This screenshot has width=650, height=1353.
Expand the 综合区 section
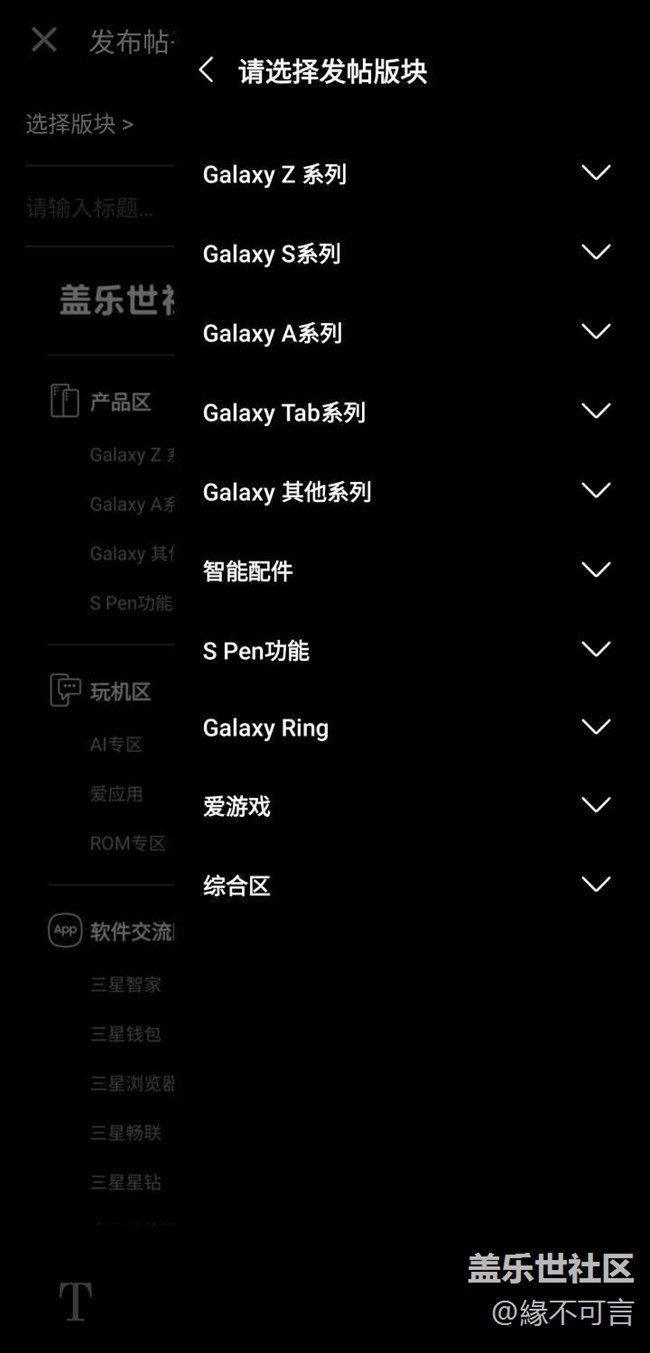tap(596, 884)
